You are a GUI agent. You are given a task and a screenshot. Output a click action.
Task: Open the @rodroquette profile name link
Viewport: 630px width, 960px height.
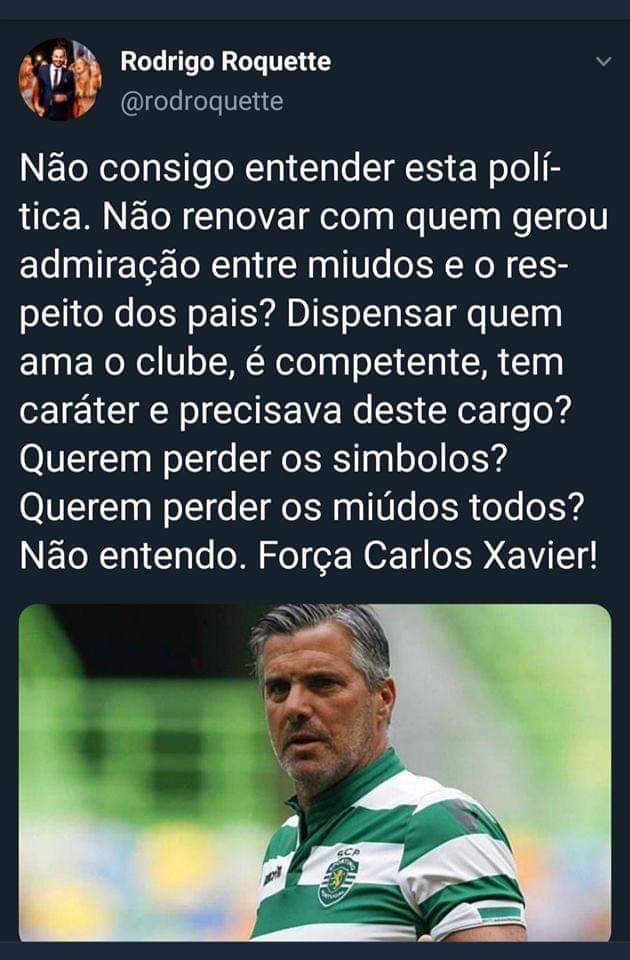(201, 102)
